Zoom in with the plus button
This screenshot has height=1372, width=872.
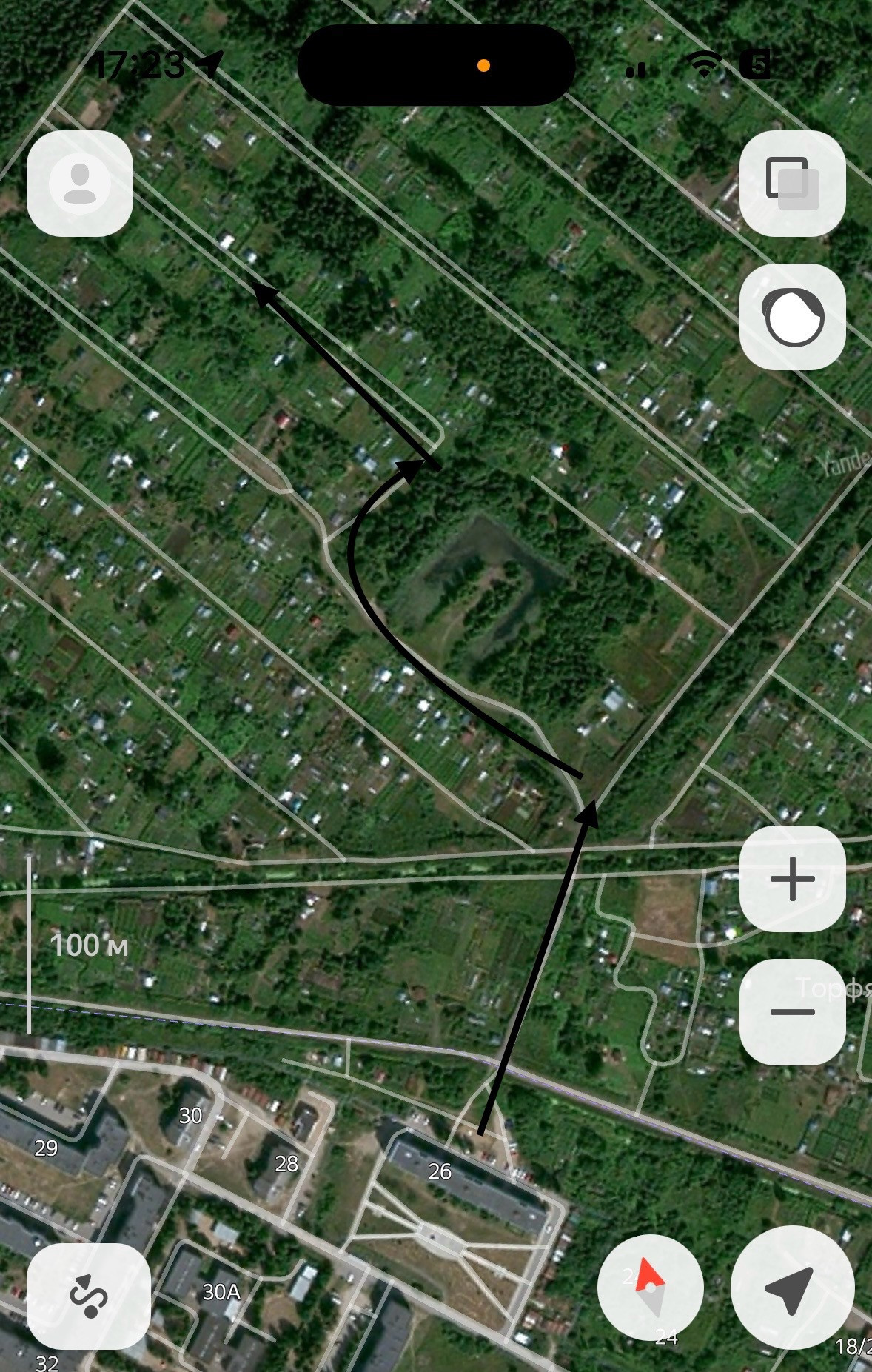point(792,879)
